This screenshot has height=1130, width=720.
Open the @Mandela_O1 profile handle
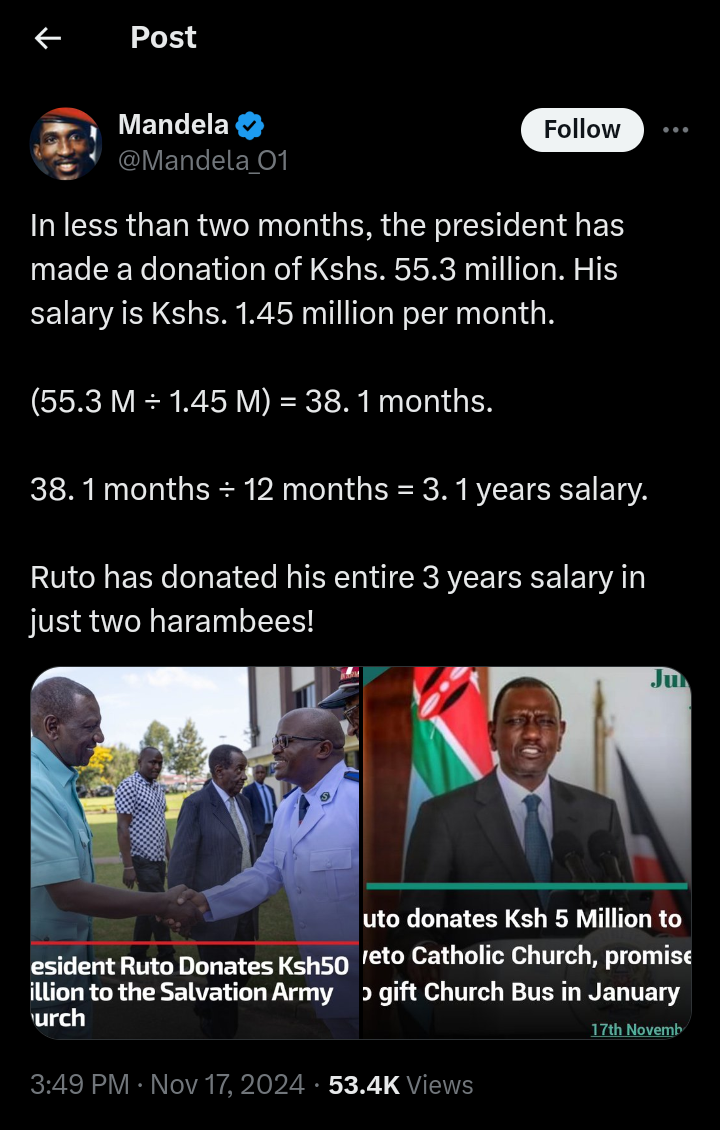(x=203, y=160)
